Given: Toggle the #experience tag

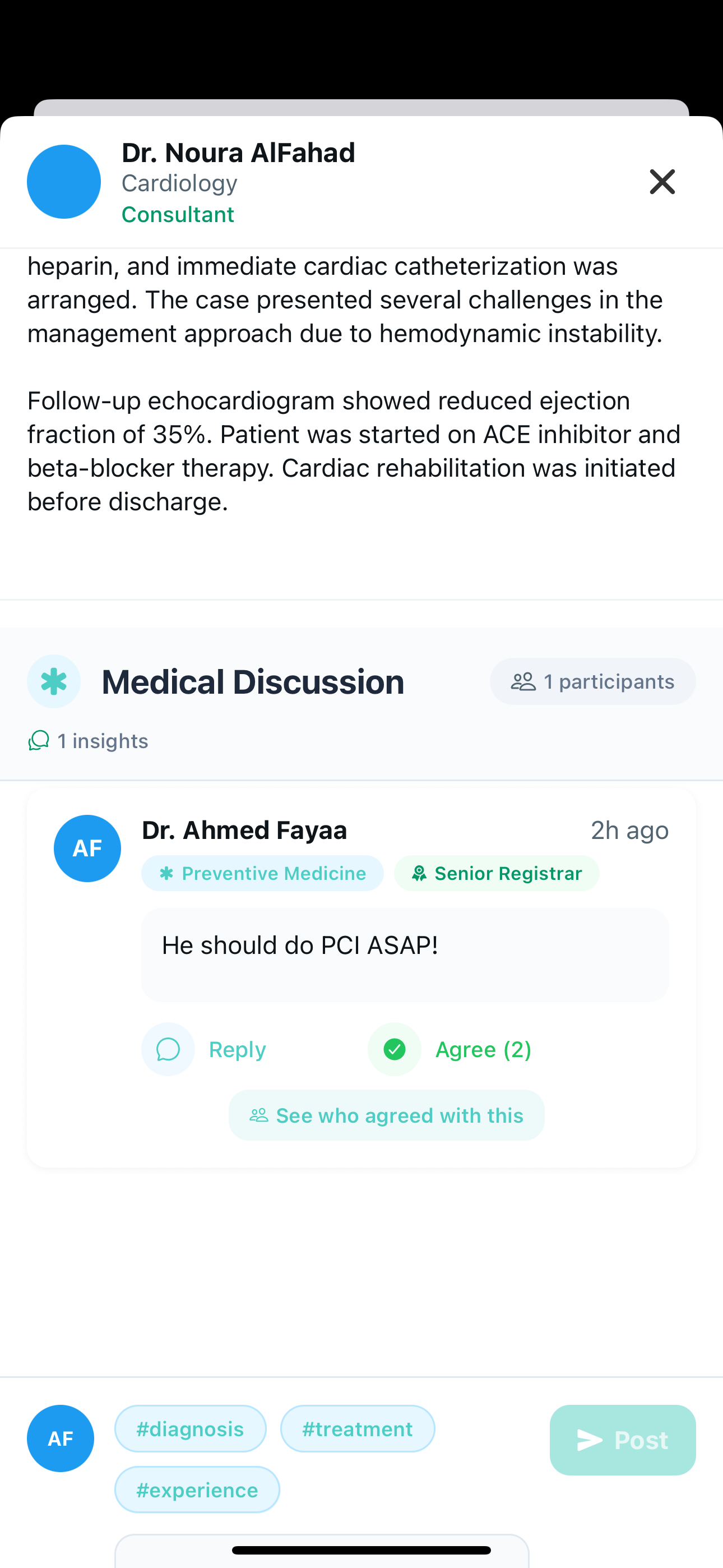Looking at the screenshot, I should (x=197, y=1489).
